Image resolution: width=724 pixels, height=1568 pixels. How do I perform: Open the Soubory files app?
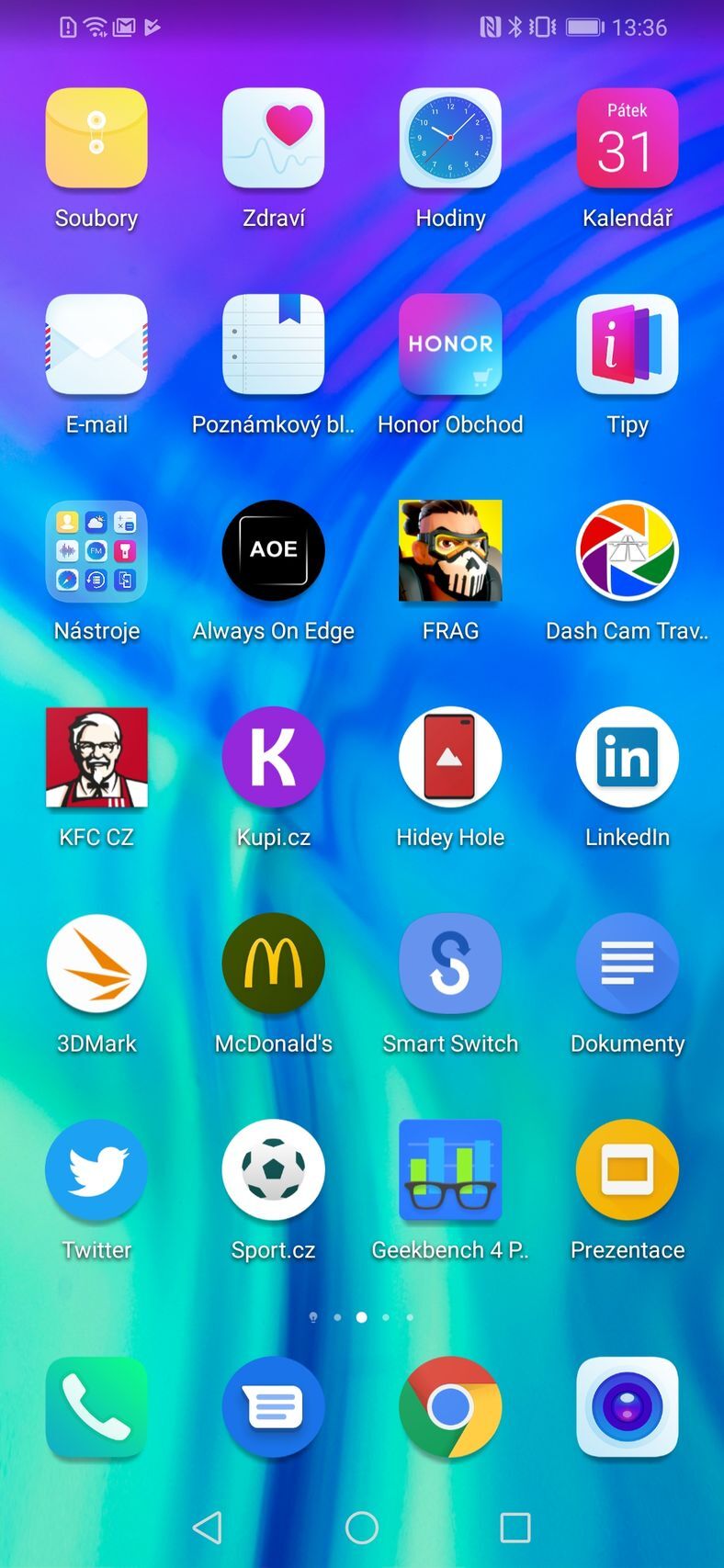[96, 139]
